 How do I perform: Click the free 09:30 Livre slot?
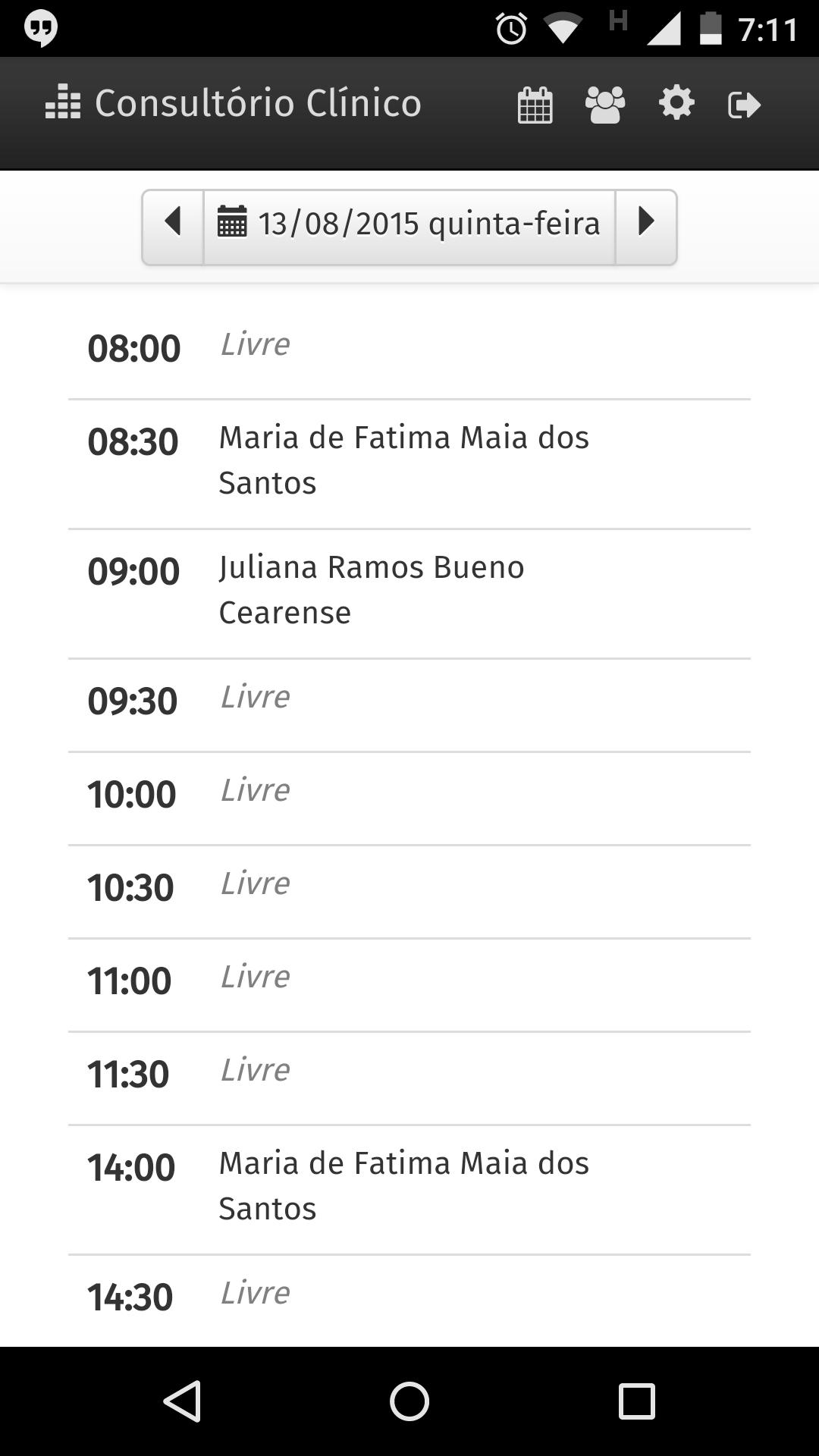pyautogui.click(x=409, y=699)
